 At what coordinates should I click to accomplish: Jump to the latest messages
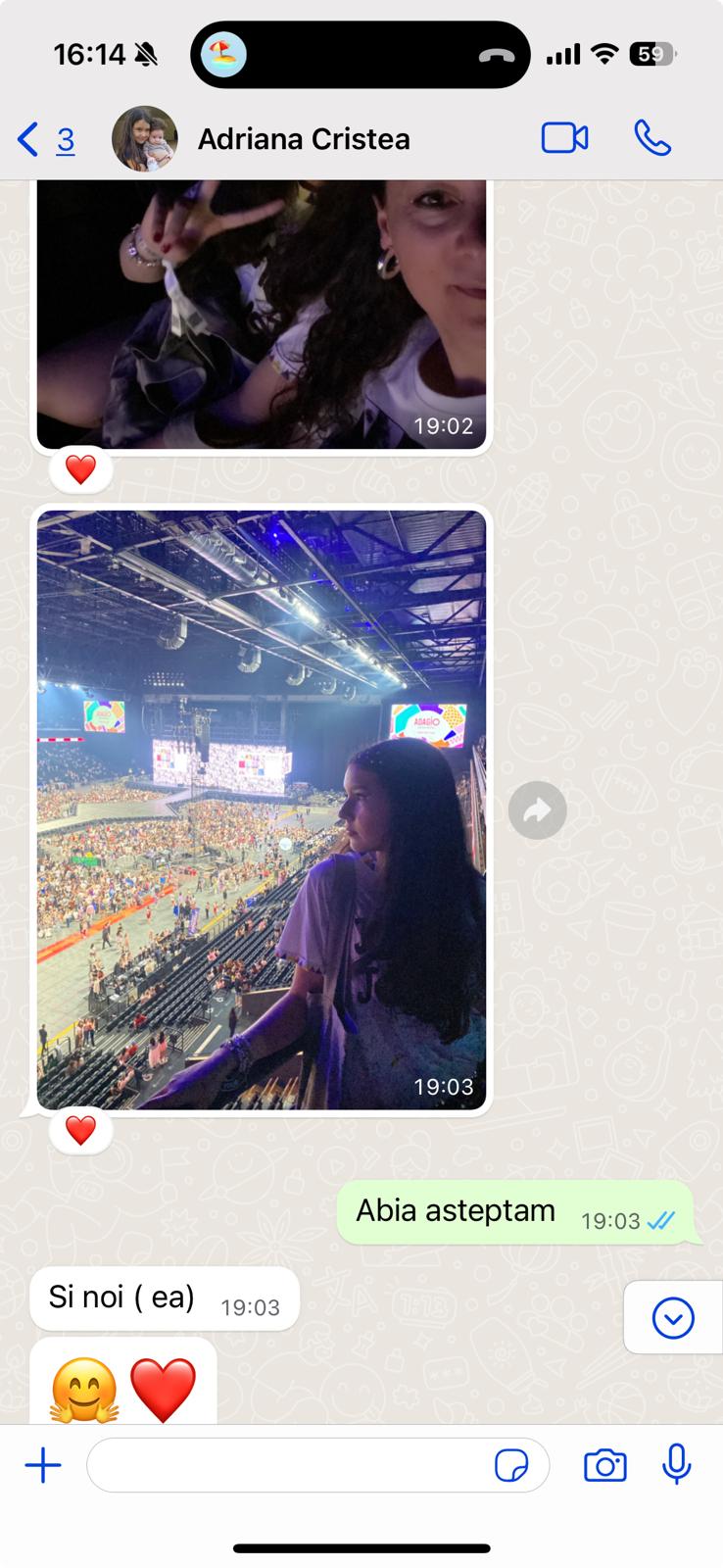click(x=673, y=1318)
